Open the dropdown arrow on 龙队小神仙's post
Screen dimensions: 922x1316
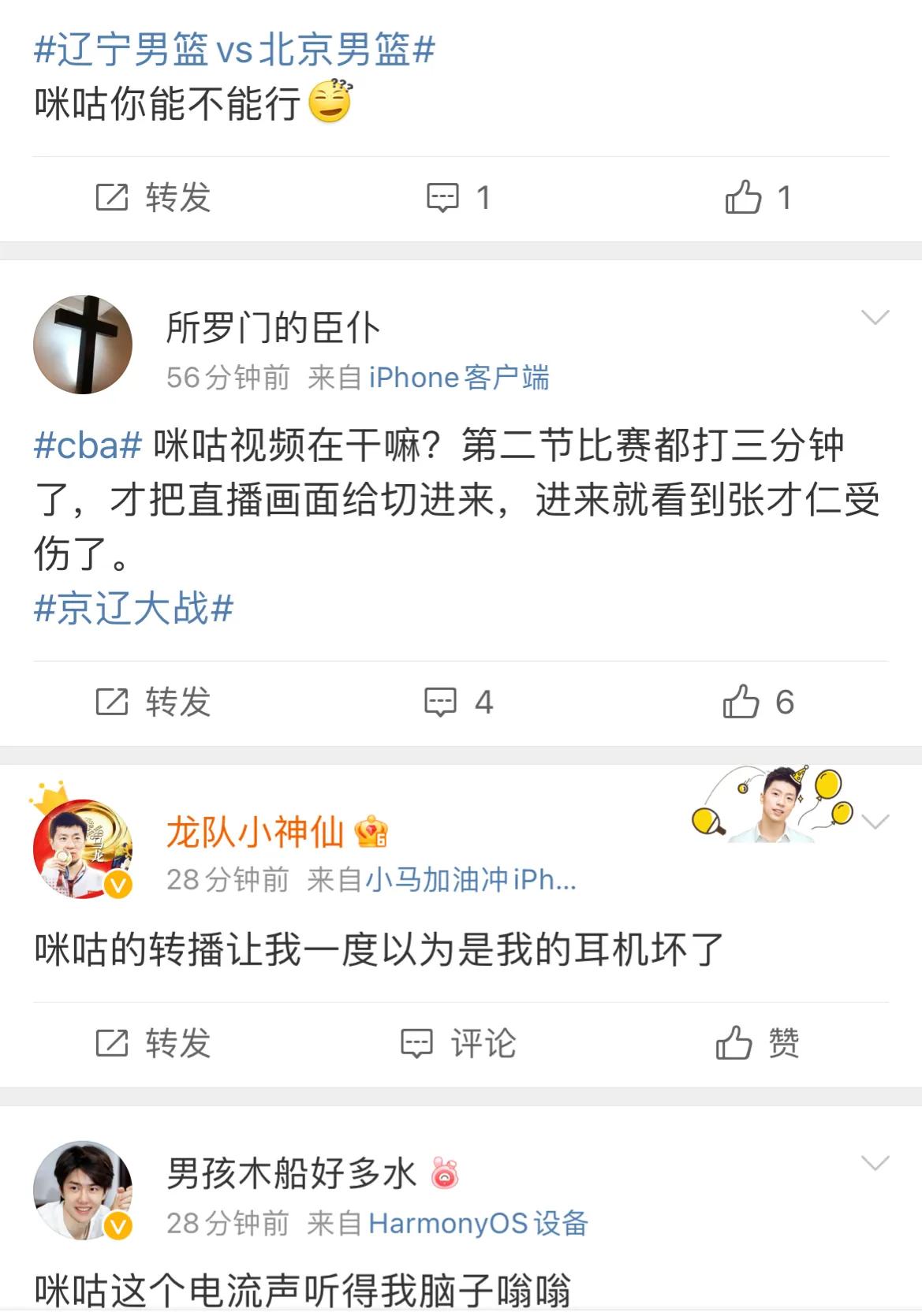[874, 823]
